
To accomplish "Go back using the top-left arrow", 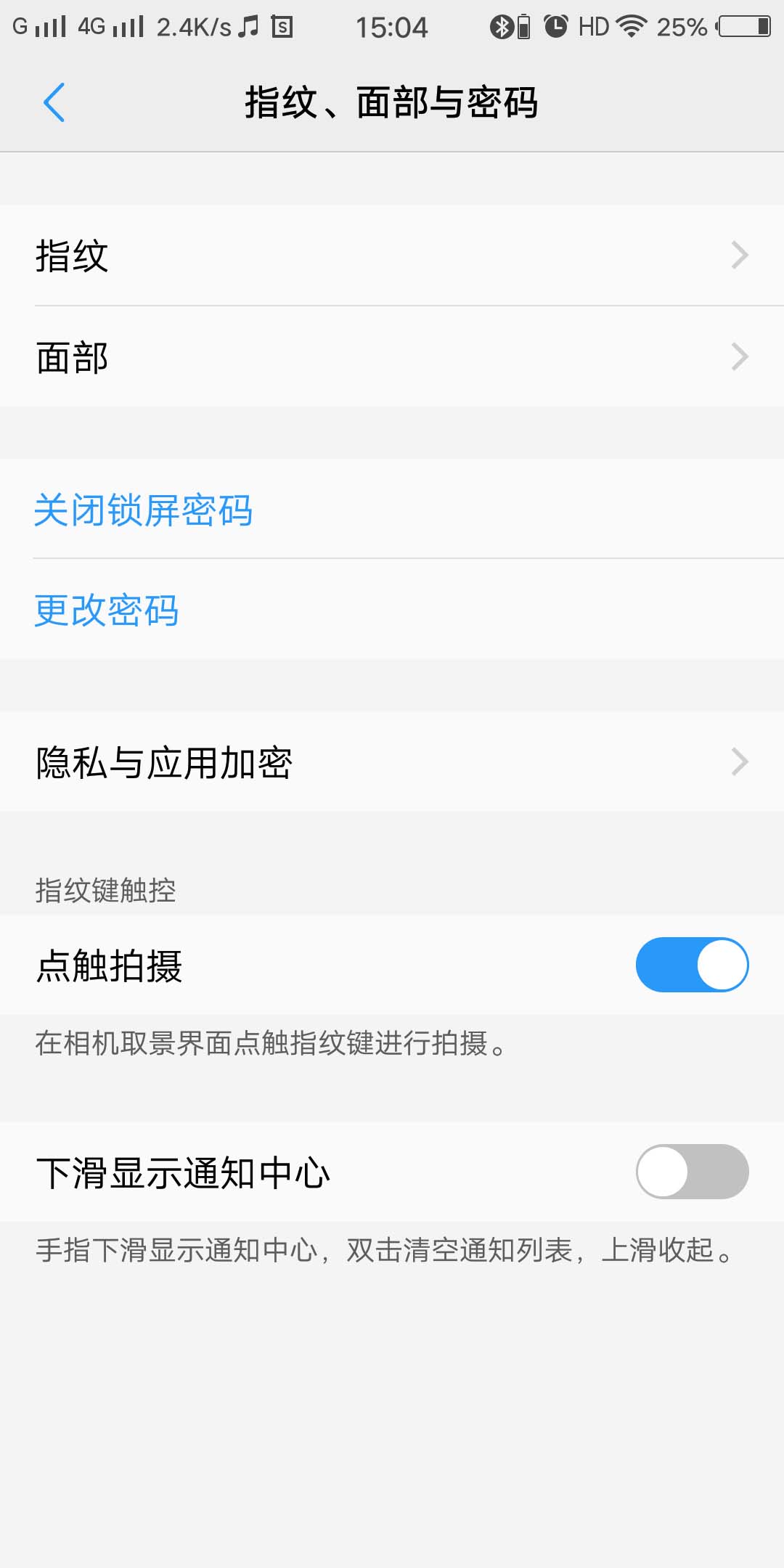I will pyautogui.click(x=54, y=102).
